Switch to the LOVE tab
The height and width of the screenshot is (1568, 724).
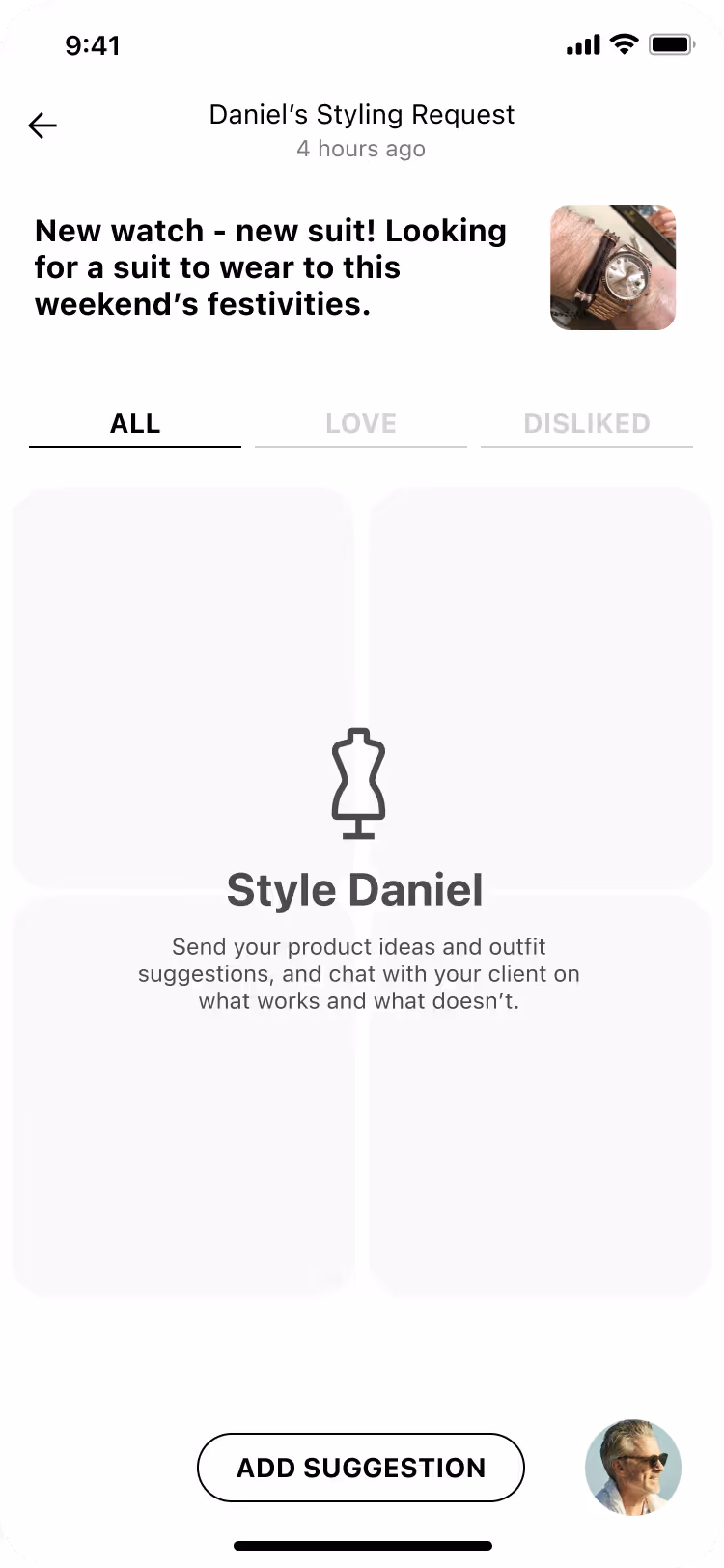tap(361, 424)
